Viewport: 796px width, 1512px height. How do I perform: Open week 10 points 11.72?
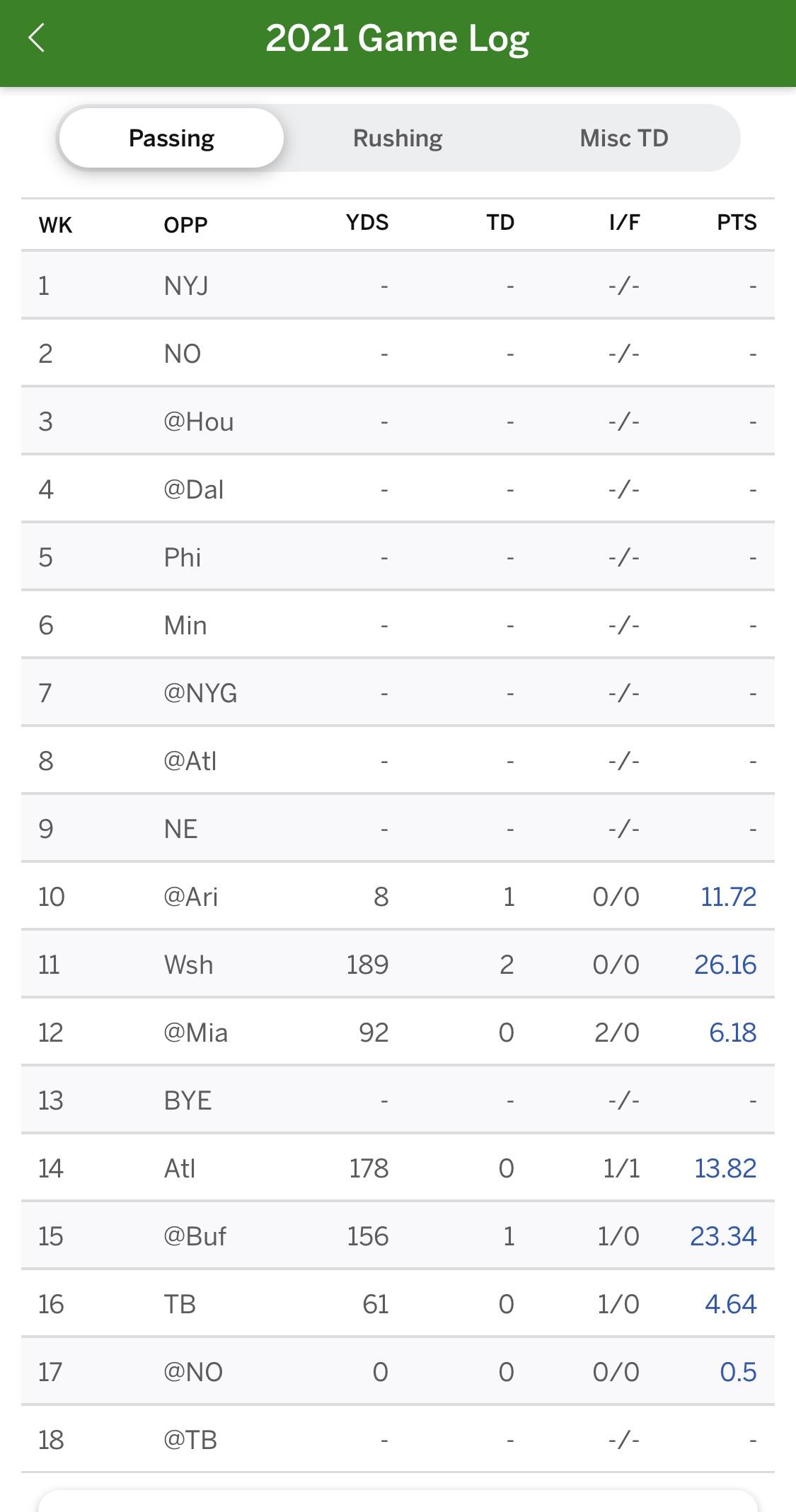coord(729,897)
